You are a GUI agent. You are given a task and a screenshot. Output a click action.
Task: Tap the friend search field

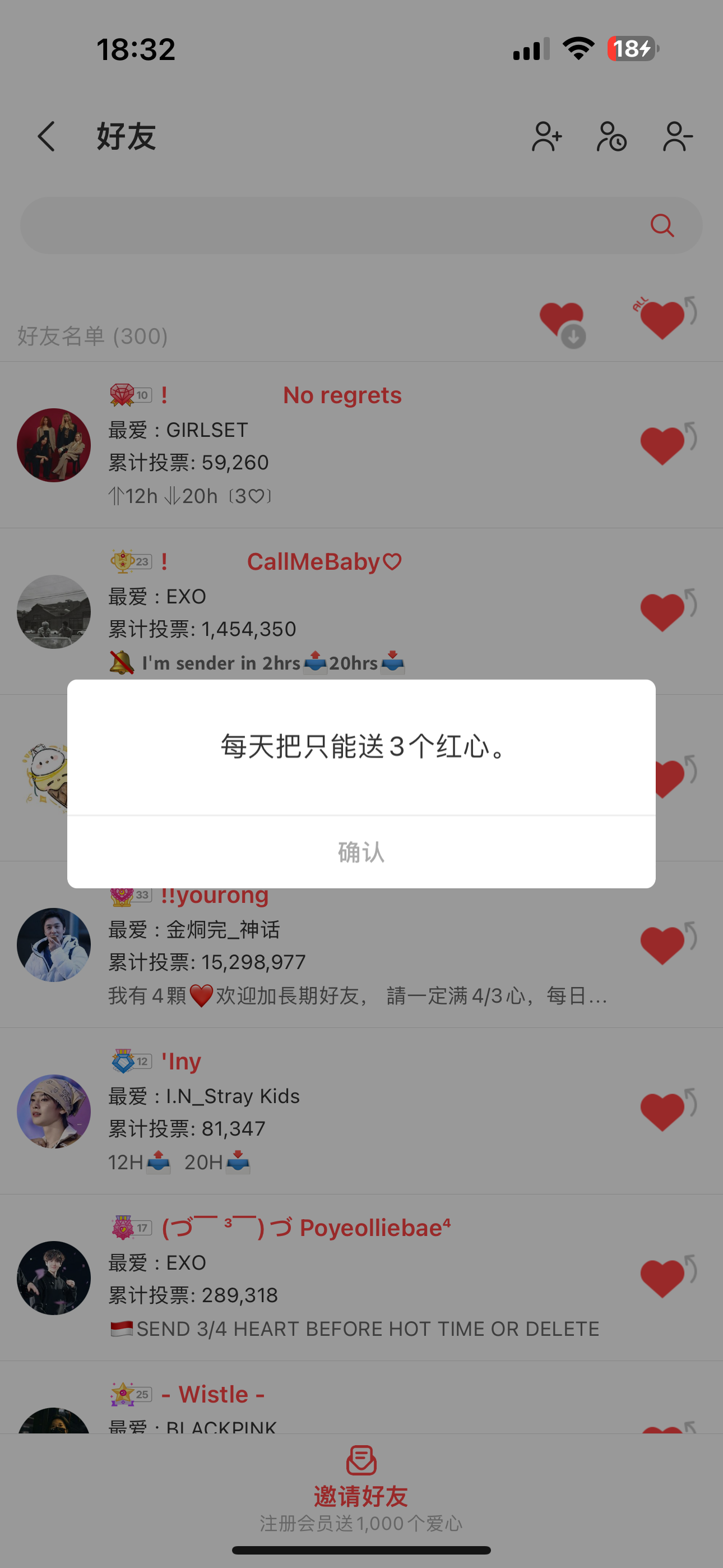[x=341, y=225]
